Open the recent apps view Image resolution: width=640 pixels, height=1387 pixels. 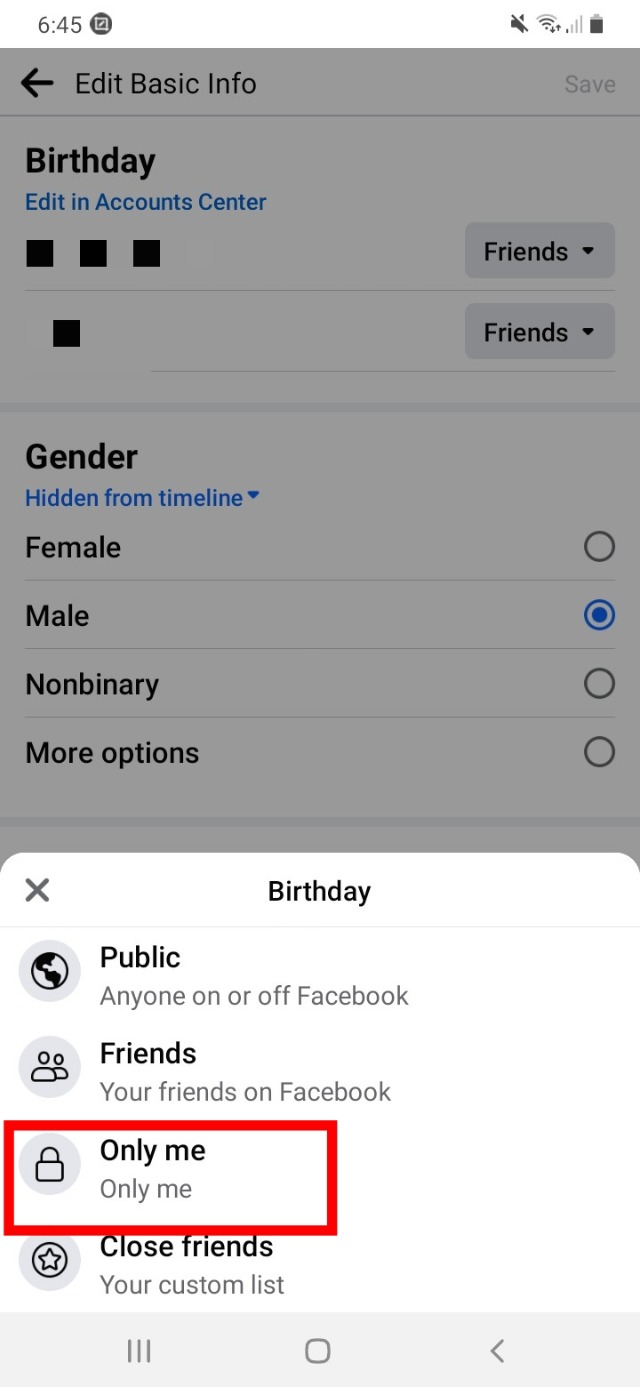coord(139,1351)
